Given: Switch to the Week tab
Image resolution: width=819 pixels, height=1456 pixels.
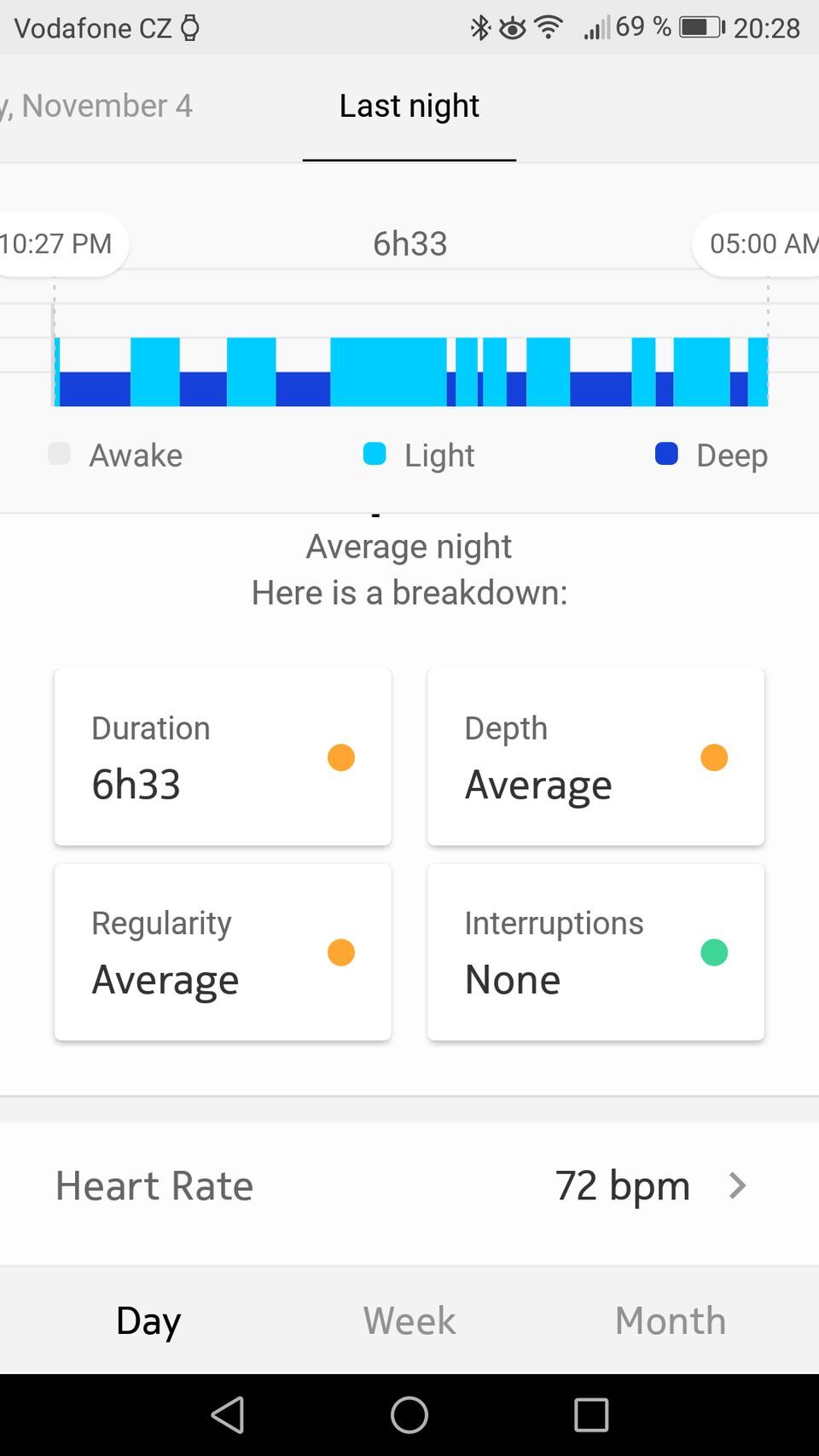Looking at the screenshot, I should coord(409,1320).
